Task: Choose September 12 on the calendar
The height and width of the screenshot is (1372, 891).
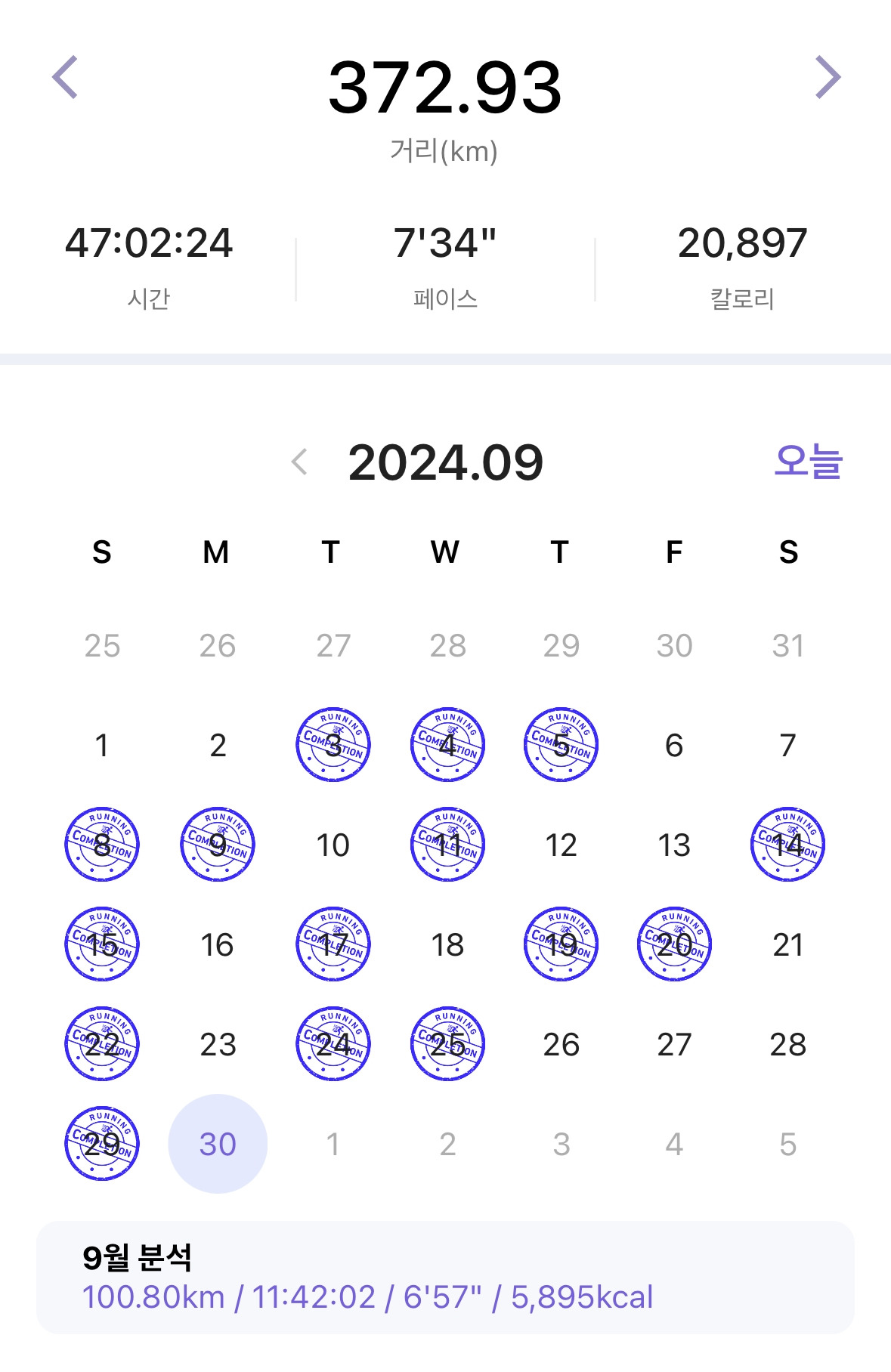Action: tap(561, 845)
